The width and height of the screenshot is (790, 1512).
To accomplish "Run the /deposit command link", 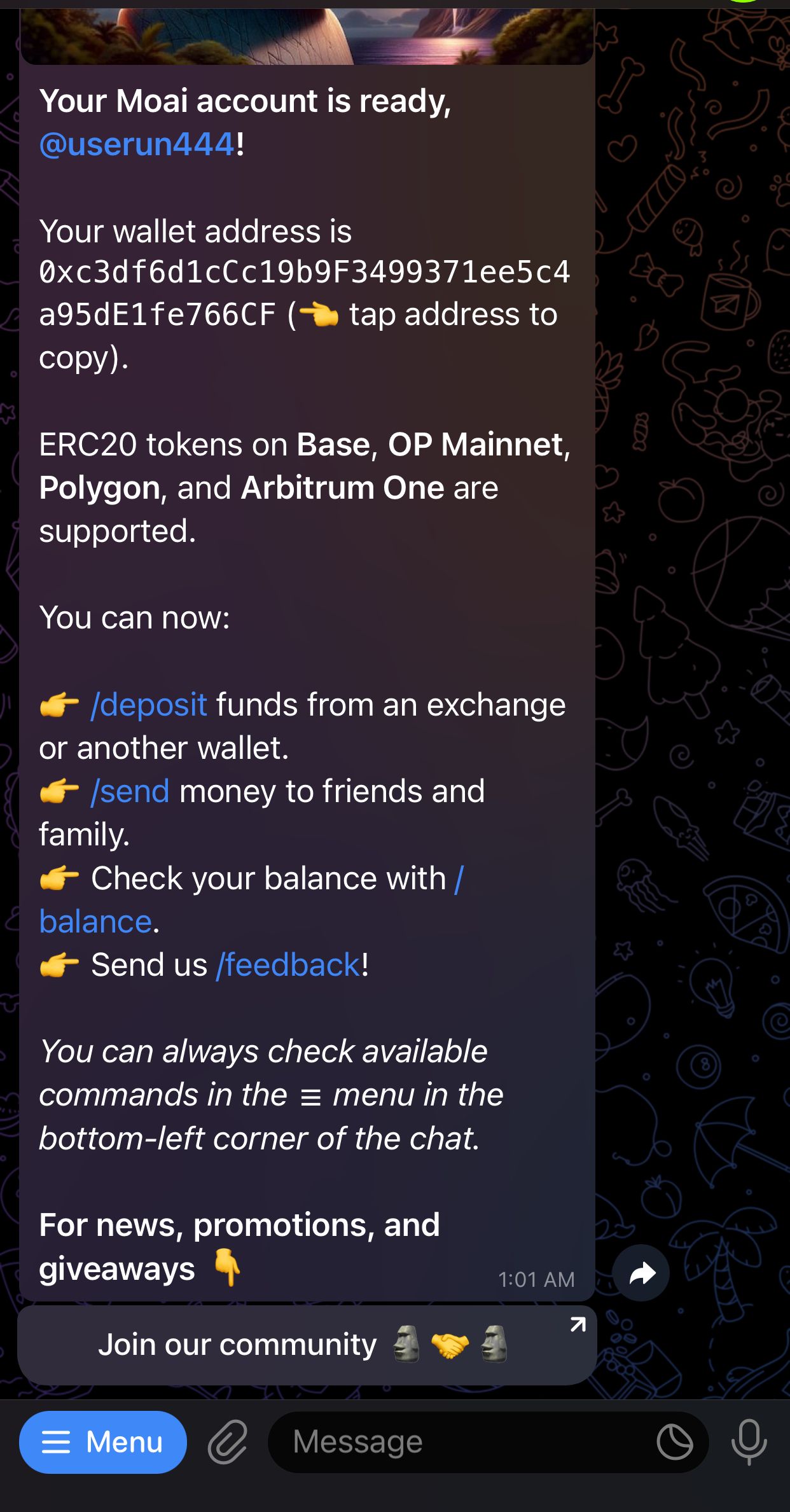I will click(150, 705).
